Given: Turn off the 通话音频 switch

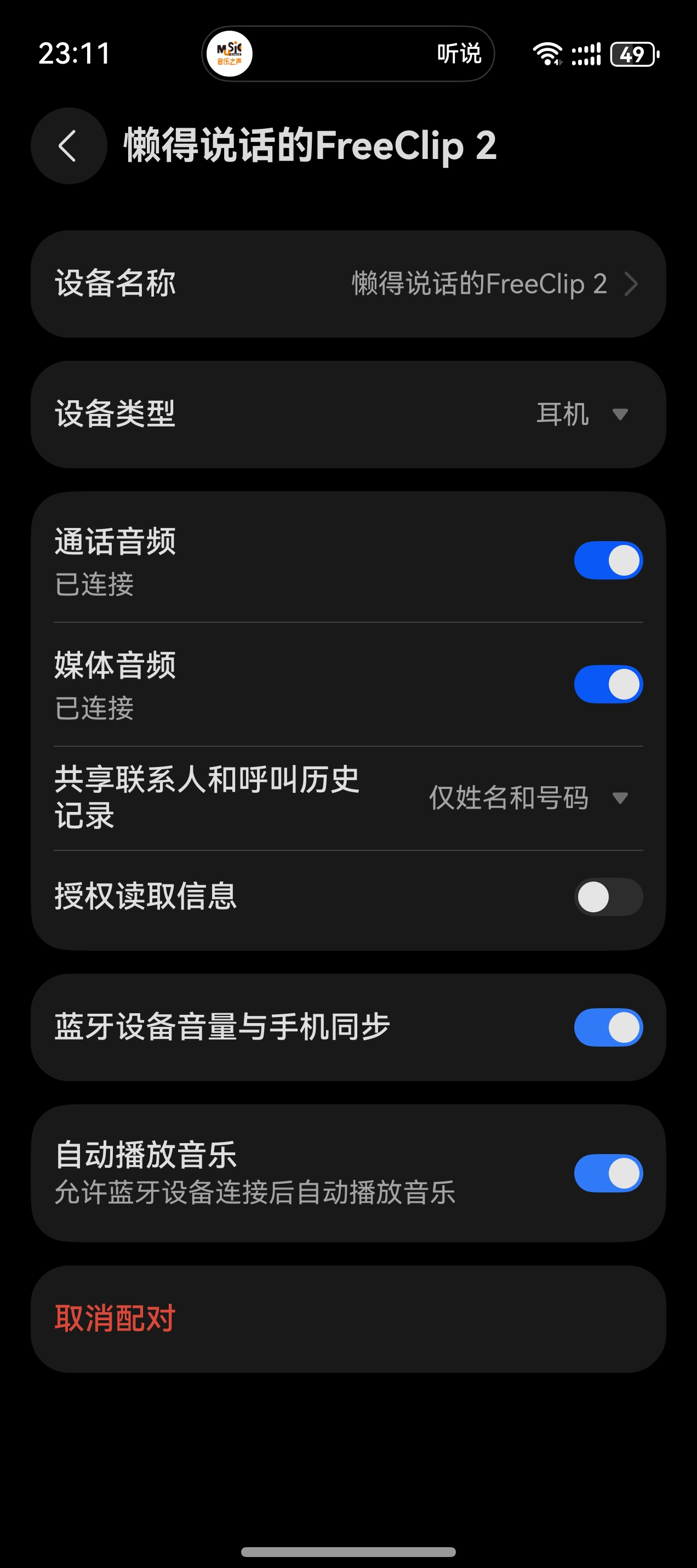Looking at the screenshot, I should pos(608,560).
